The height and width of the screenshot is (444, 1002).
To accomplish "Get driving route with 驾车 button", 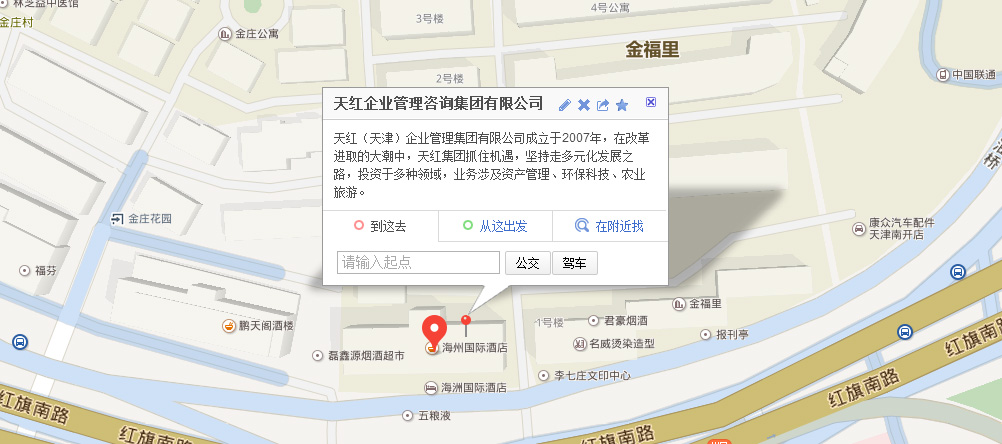I will coord(574,263).
